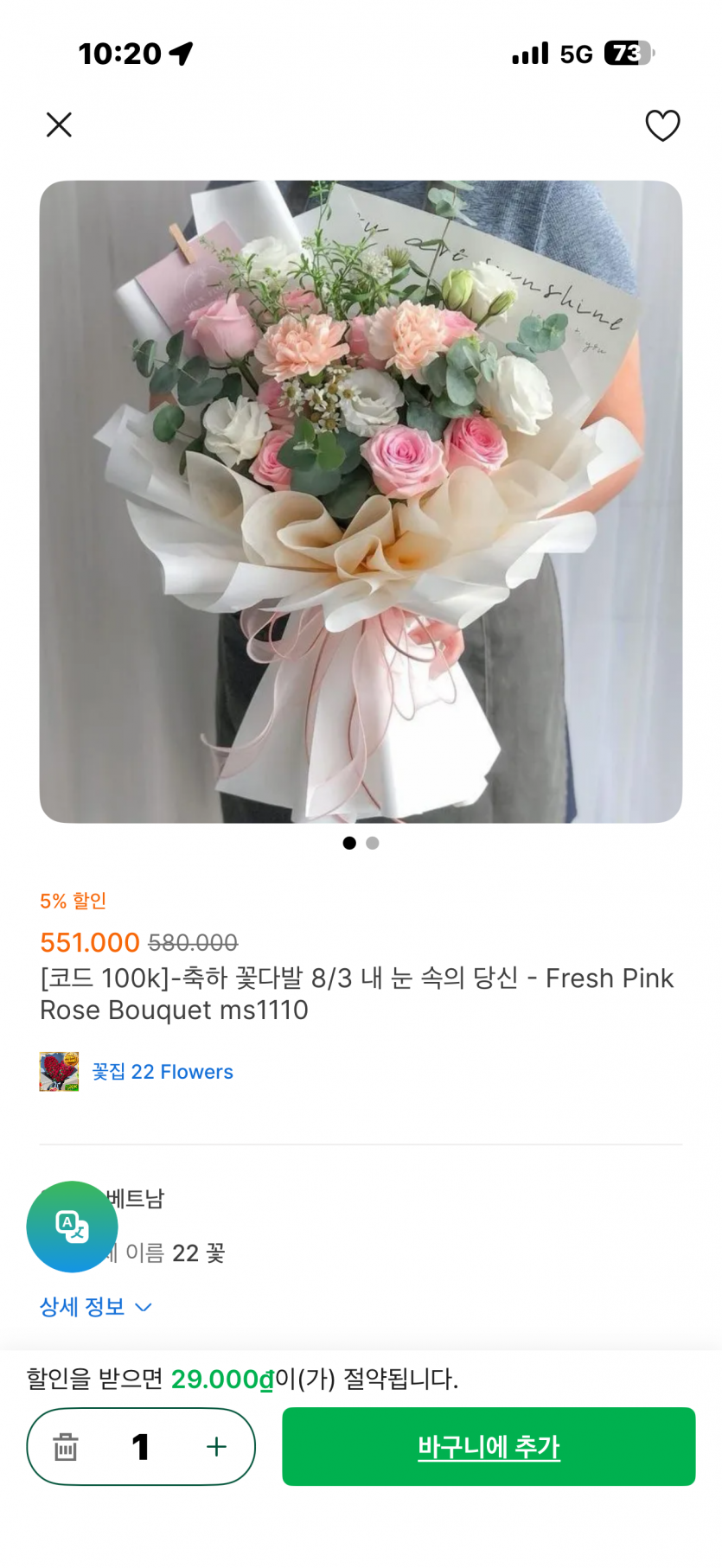Increase quantity with the plus button
722x1568 pixels.
(217, 1447)
